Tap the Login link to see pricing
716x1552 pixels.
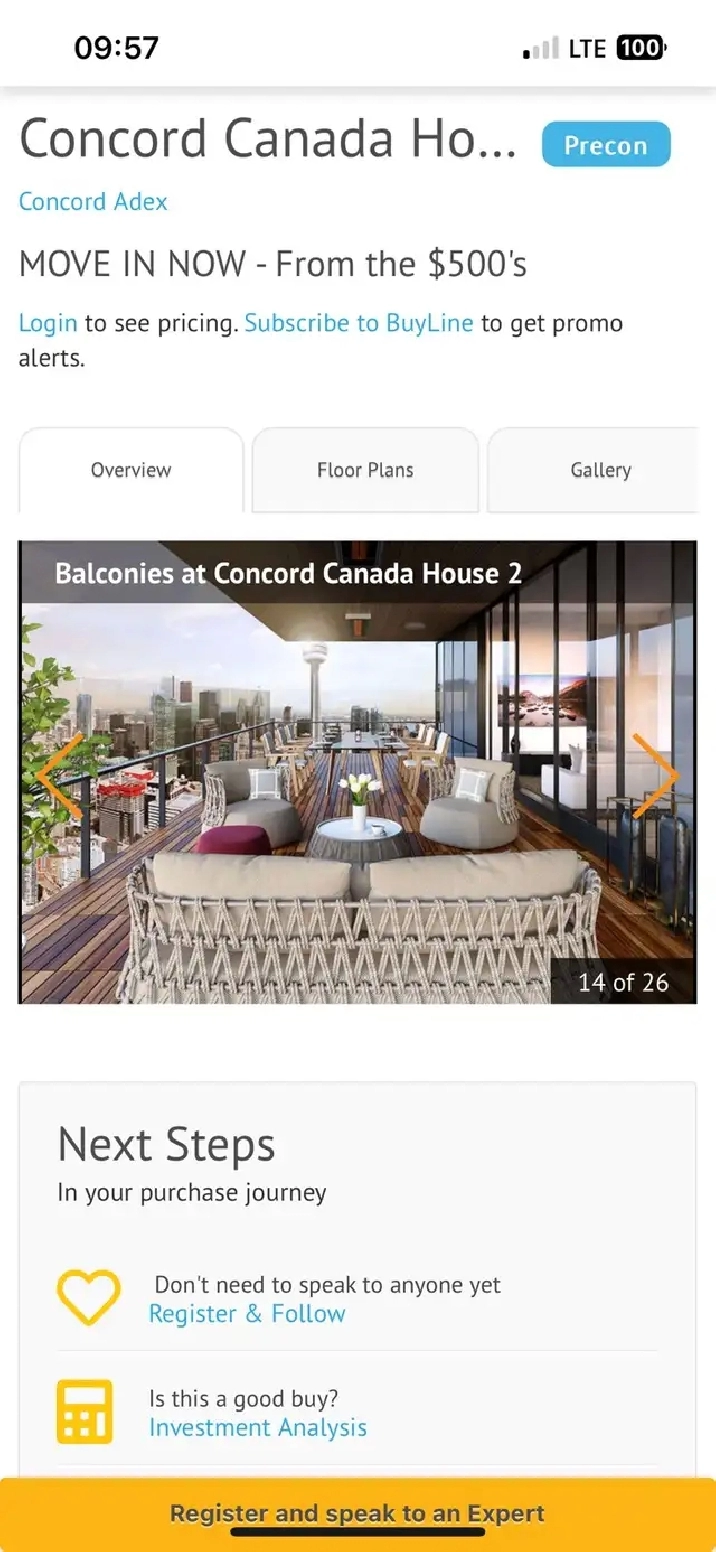[48, 323]
